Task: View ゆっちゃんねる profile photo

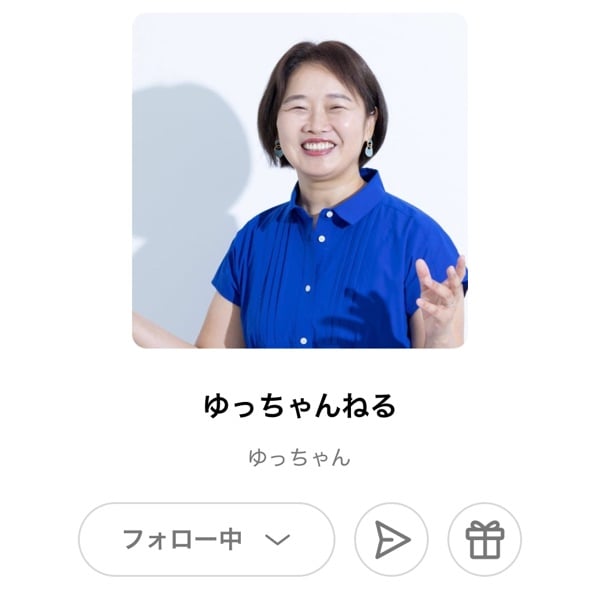Action: pos(299,181)
